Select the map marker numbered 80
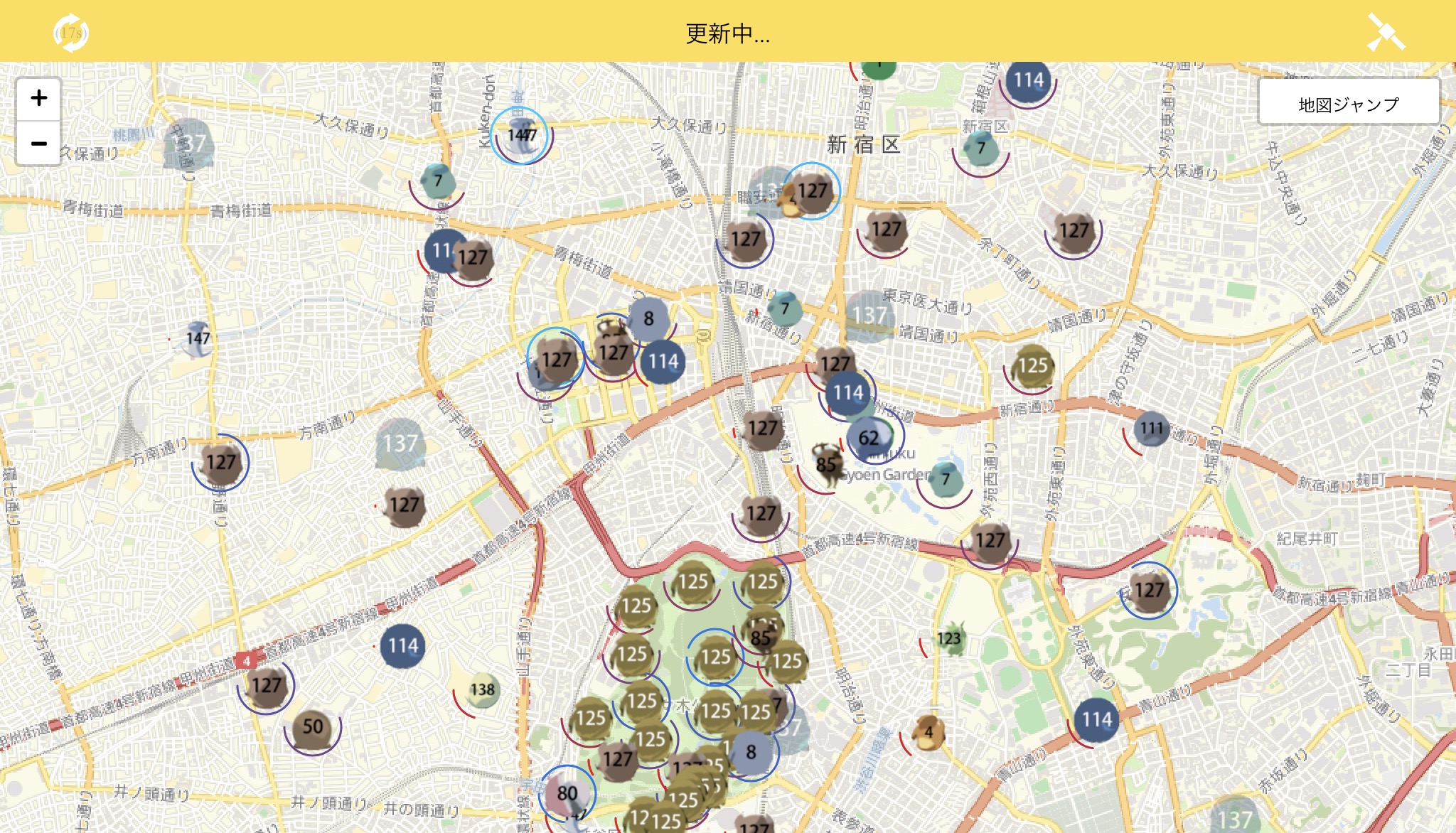Screen dimensions: 1456x833 coord(567,792)
